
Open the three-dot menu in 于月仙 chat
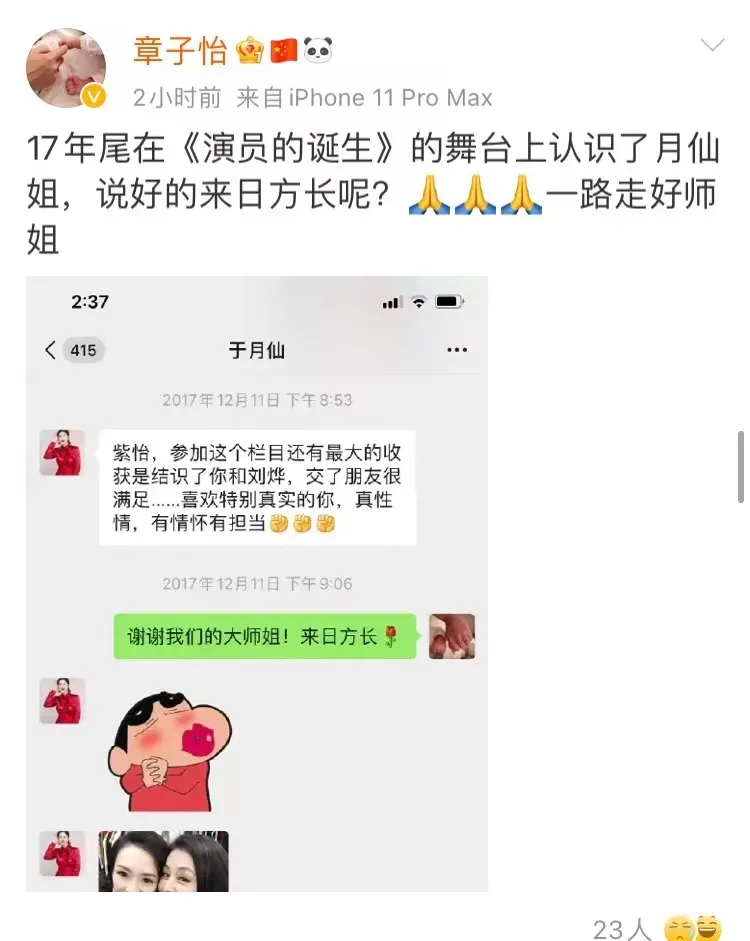coord(457,350)
